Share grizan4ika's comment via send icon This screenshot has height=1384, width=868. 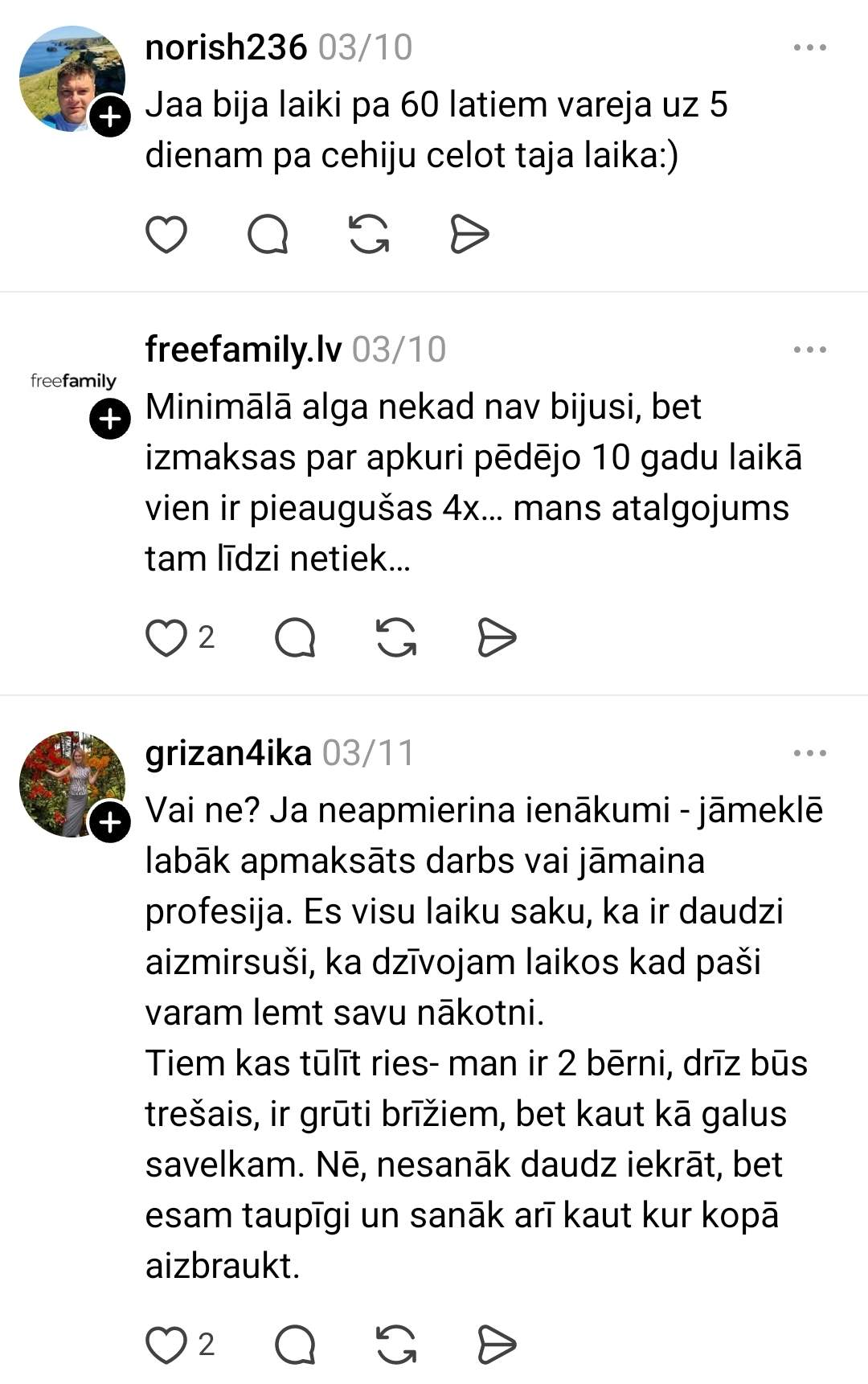click(x=497, y=1345)
